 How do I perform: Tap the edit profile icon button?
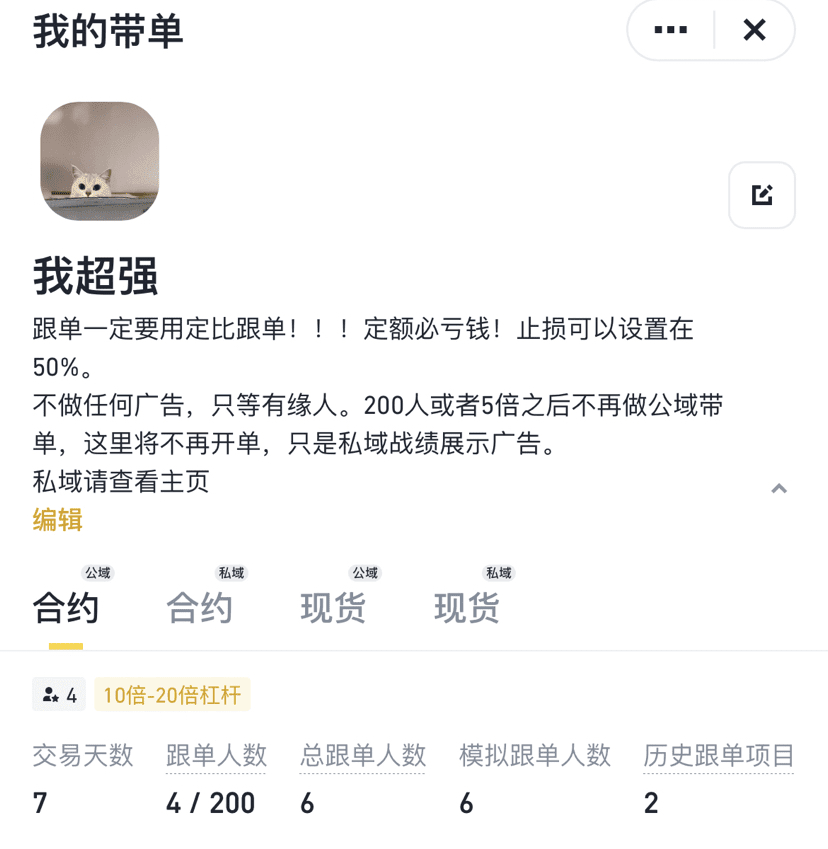(762, 195)
